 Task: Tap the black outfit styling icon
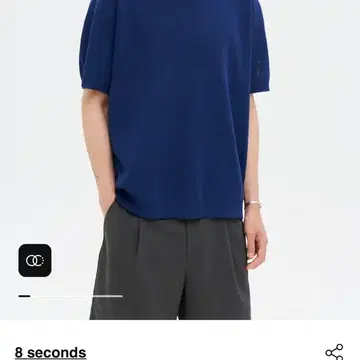tap(35, 260)
